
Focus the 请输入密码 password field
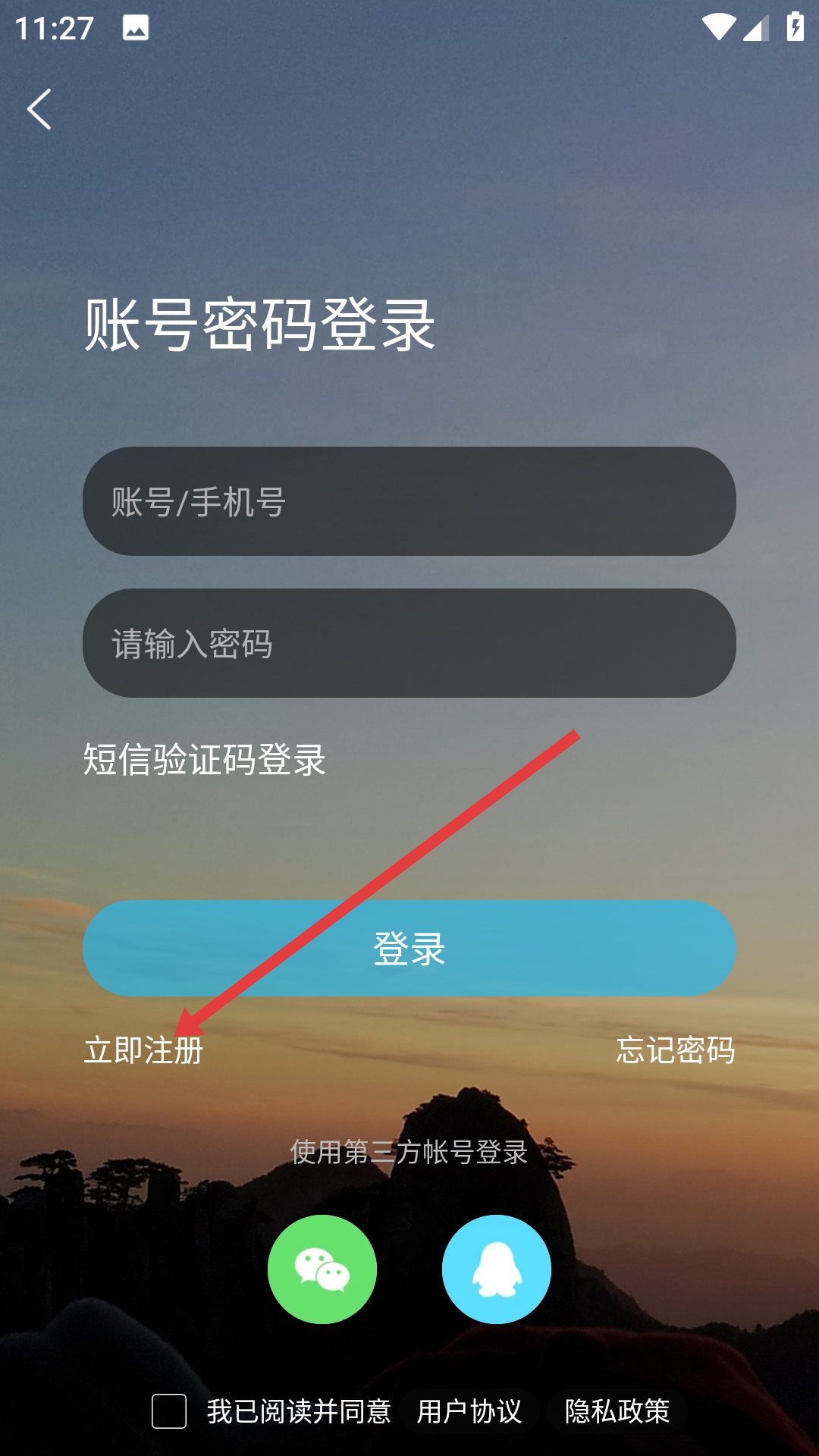(x=409, y=643)
